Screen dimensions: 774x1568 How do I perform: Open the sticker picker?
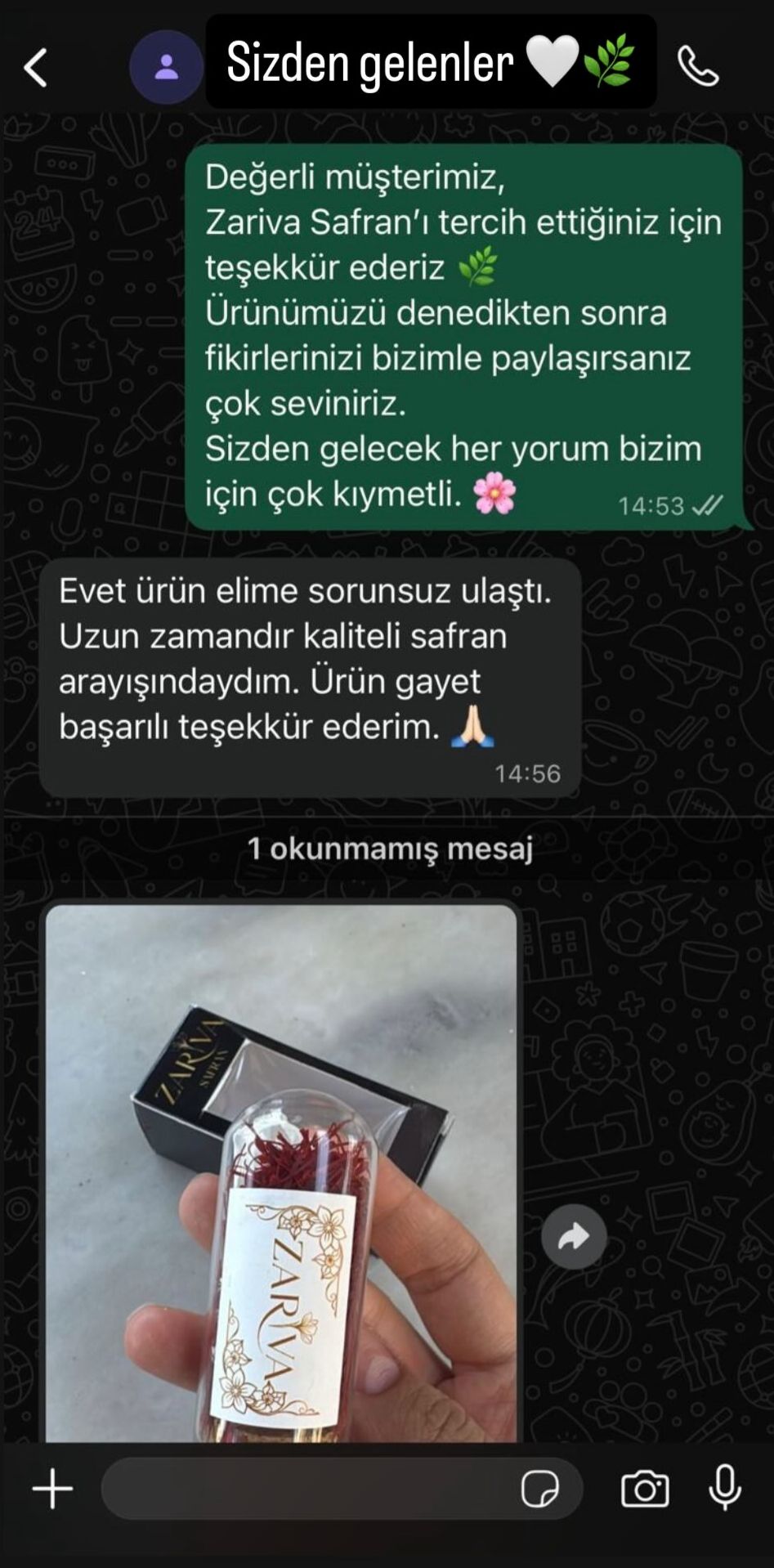539,1489
